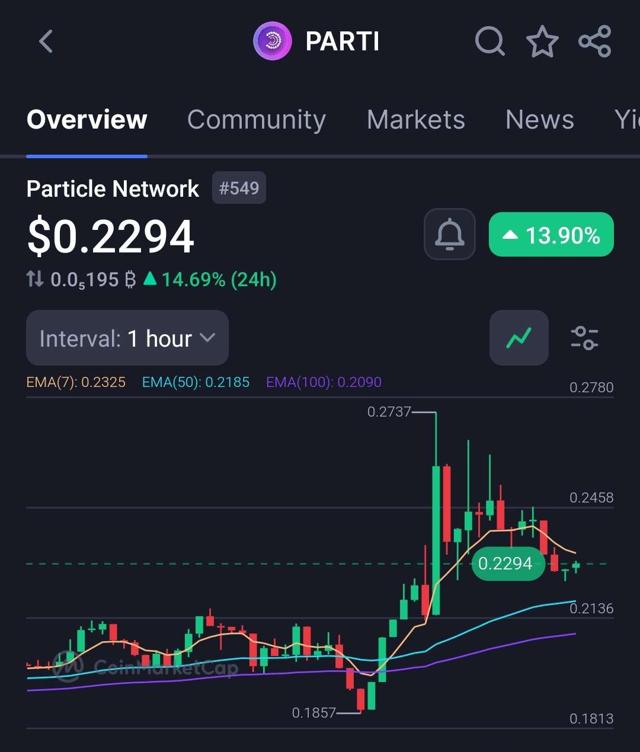Open the search icon

click(x=489, y=42)
